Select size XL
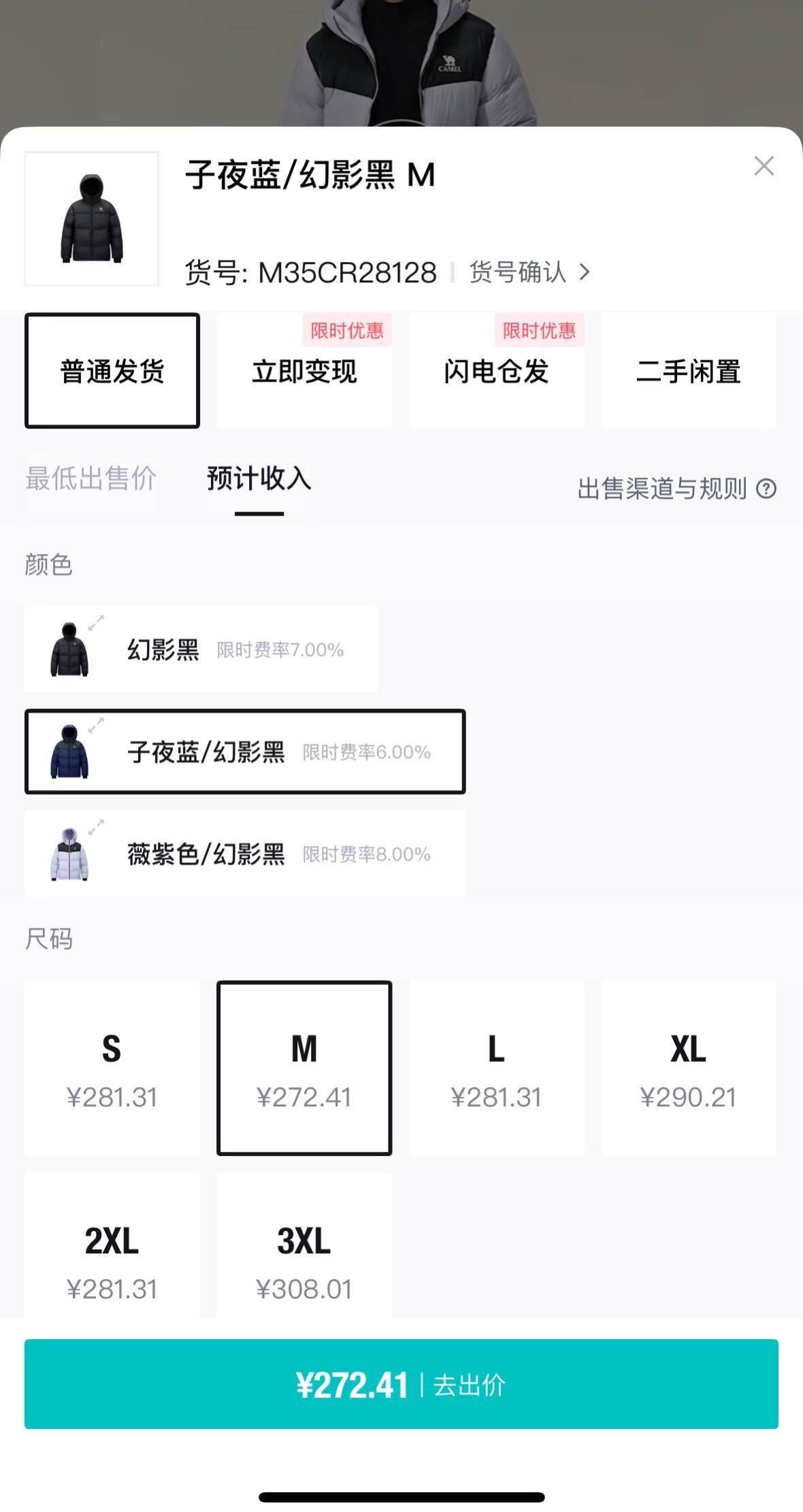 (x=688, y=1068)
